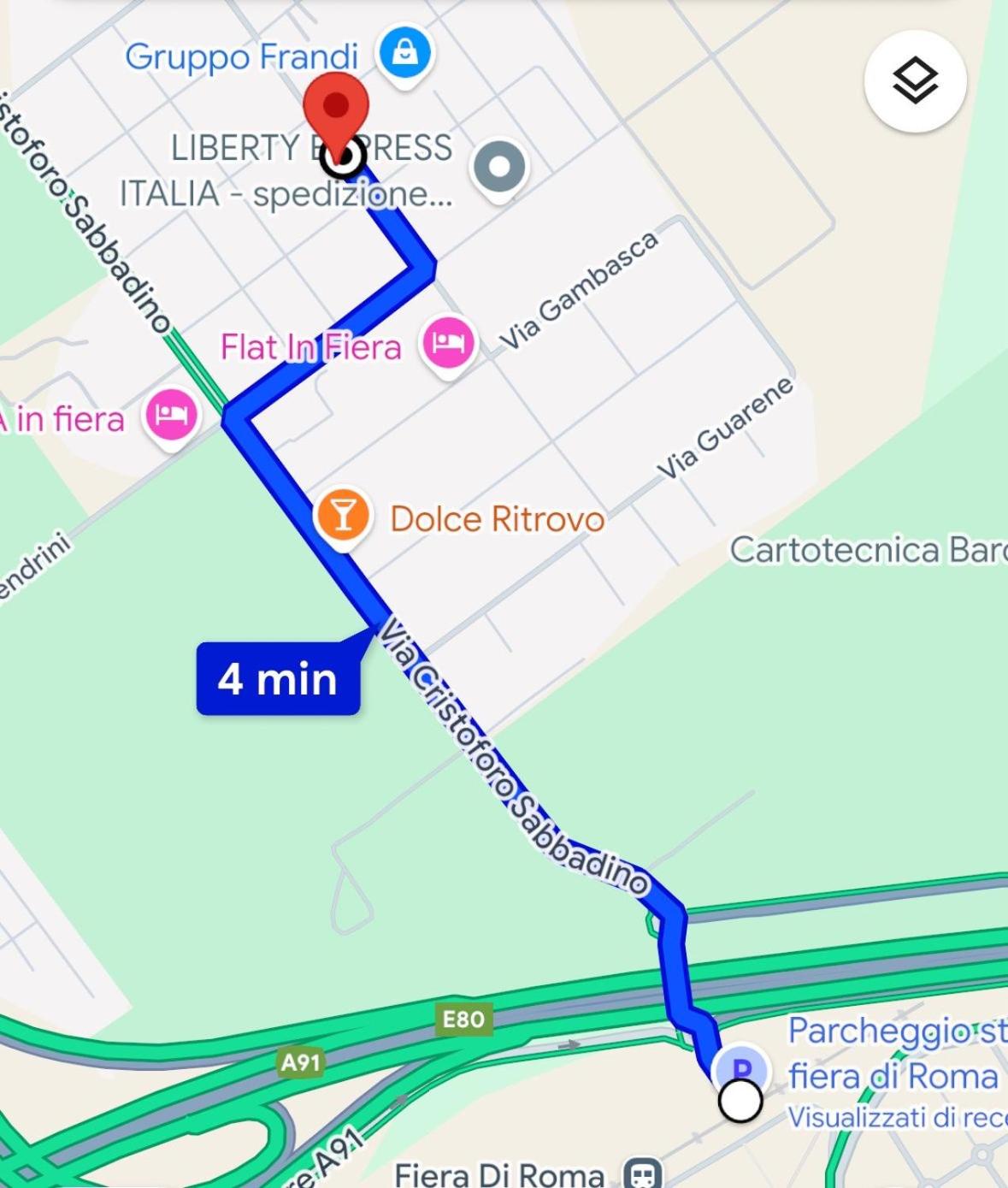Open the map layers button
1008x1188 pixels.
tap(915, 82)
